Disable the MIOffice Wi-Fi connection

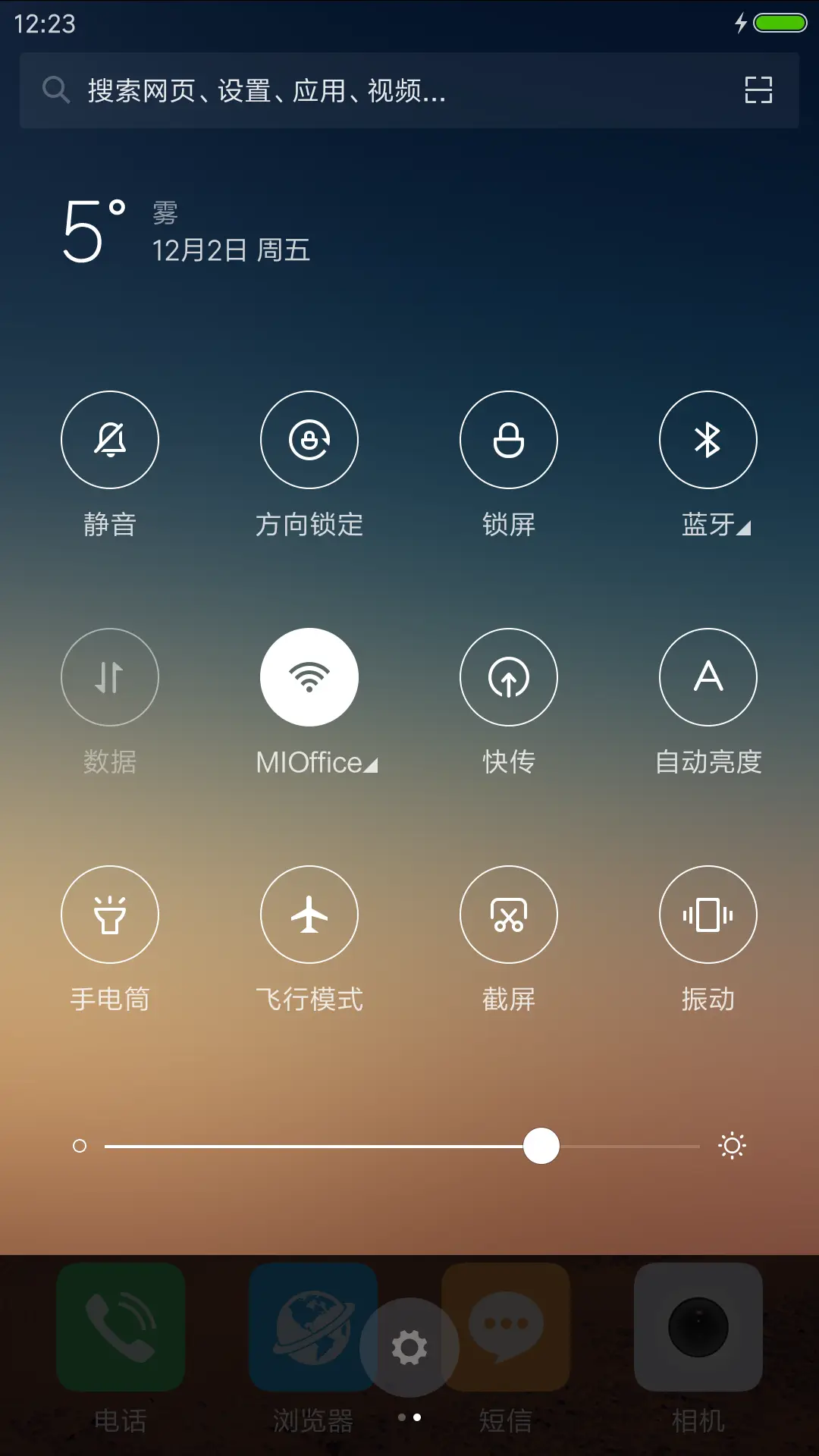[x=309, y=677]
